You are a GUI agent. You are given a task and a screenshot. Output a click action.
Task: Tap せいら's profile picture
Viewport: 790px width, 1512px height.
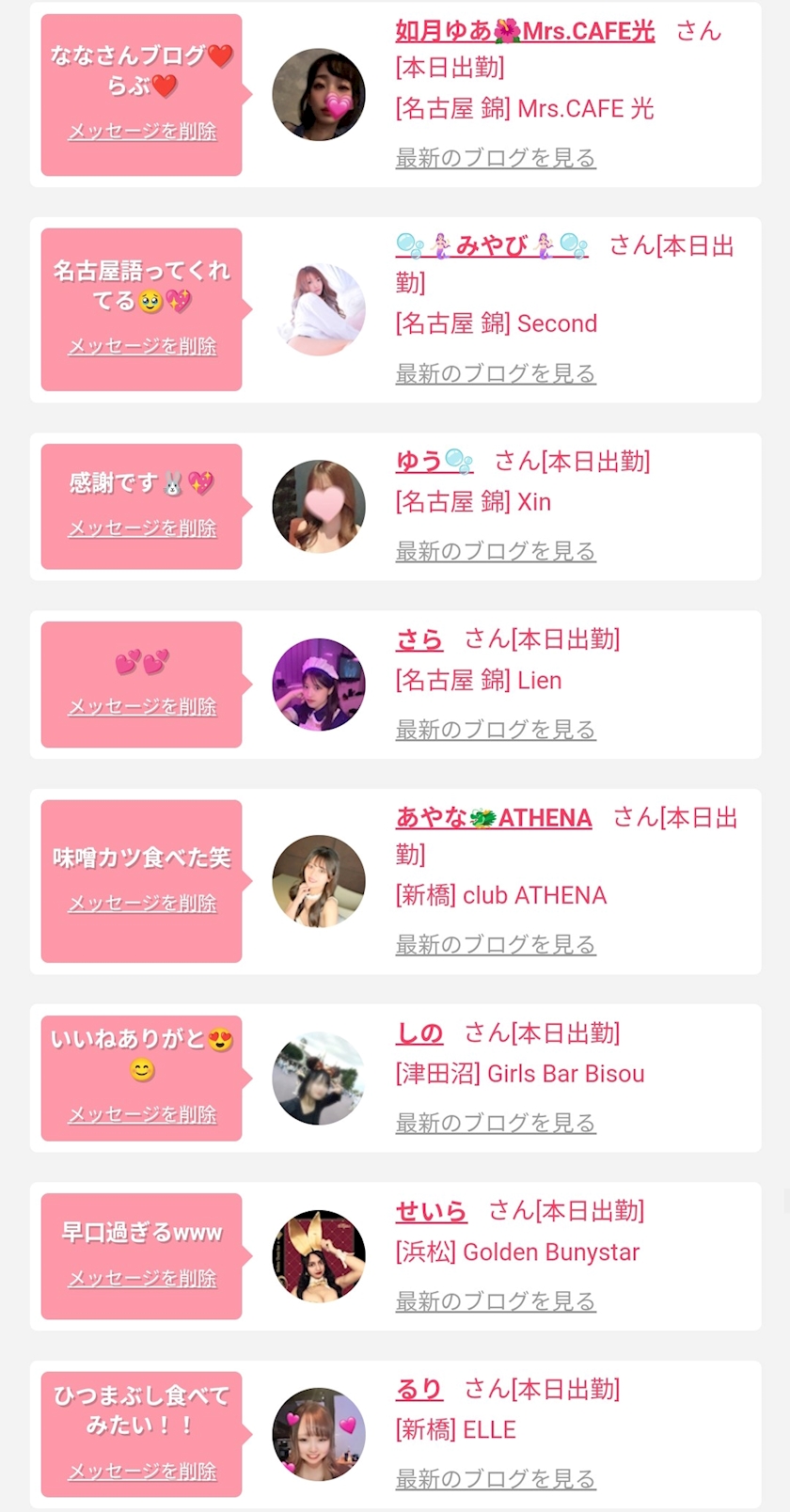click(x=319, y=1256)
